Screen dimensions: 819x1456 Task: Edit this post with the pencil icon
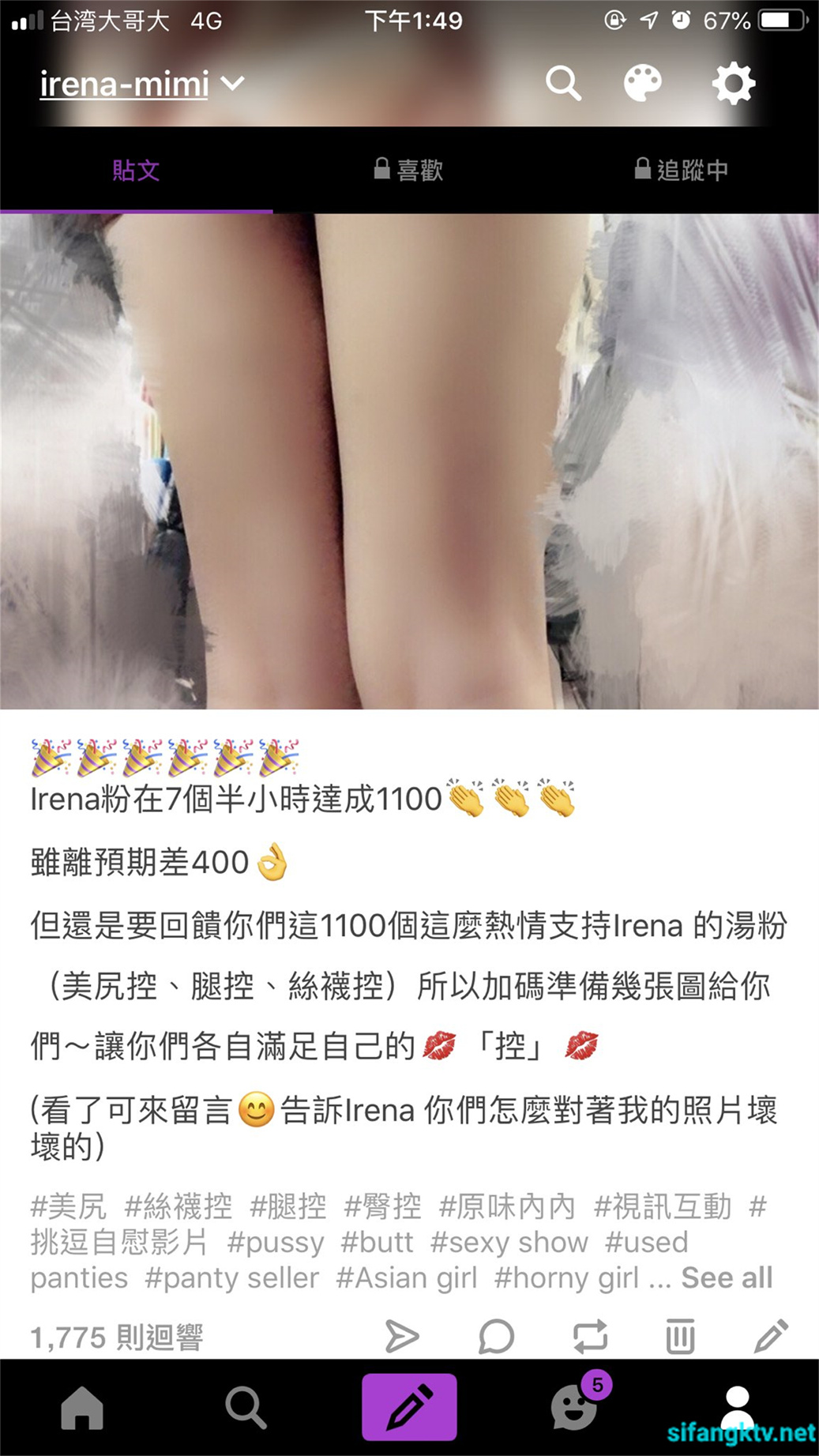(x=771, y=1336)
